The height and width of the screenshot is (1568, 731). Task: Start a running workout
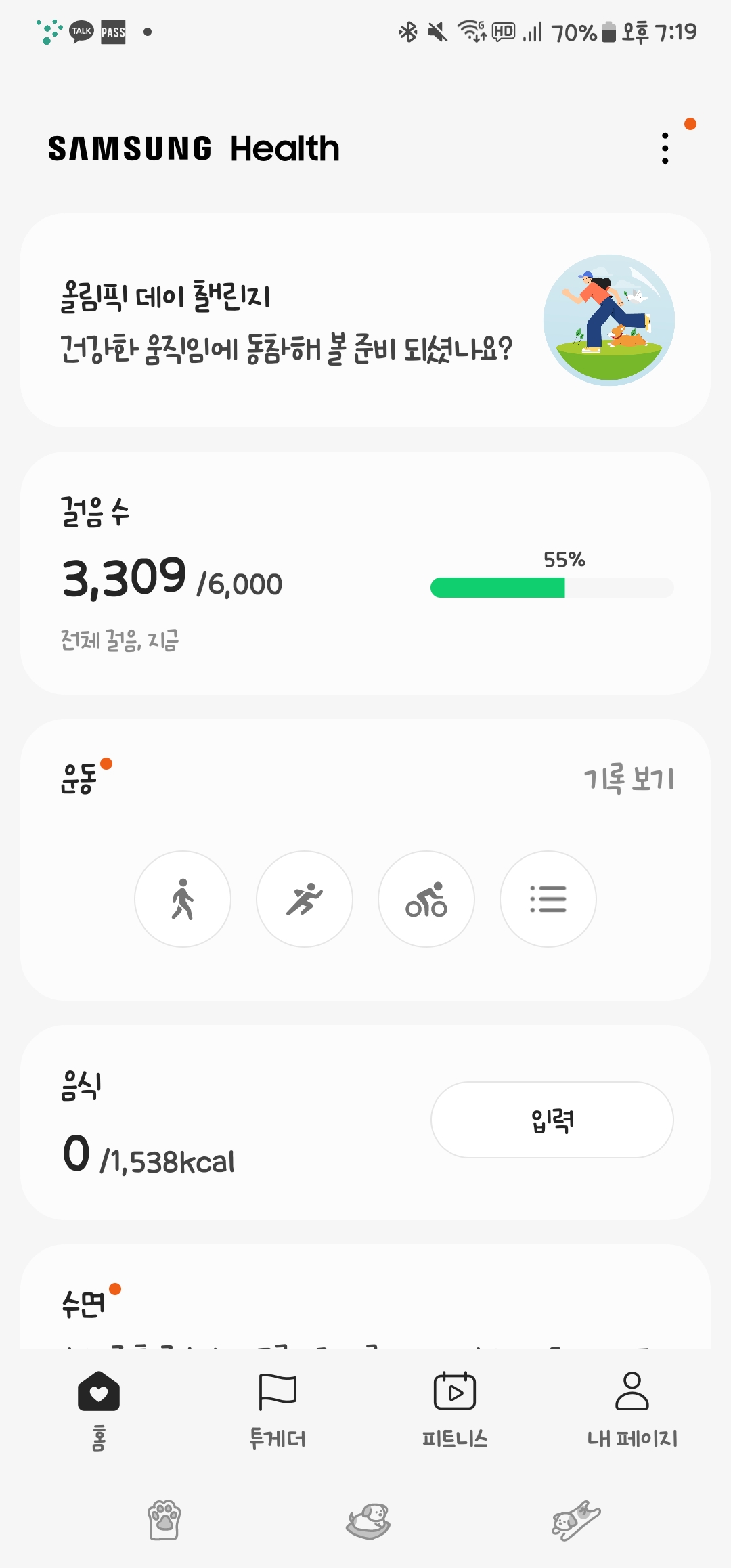(x=305, y=899)
